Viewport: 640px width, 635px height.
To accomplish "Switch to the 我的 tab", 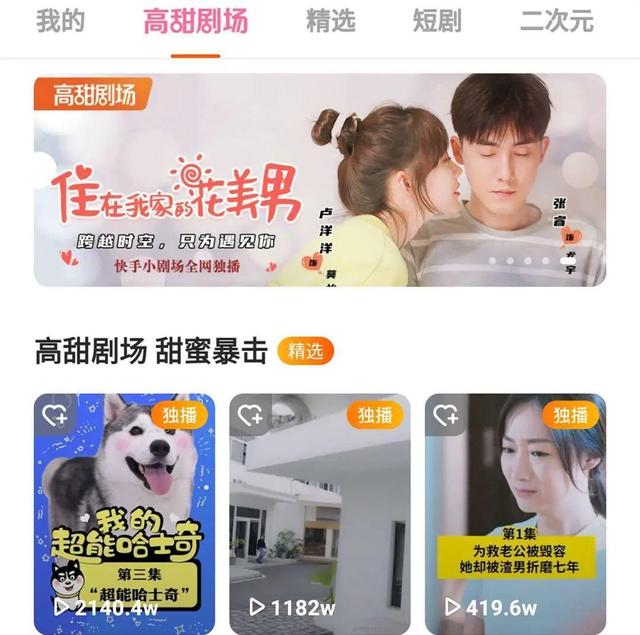I will [61, 21].
